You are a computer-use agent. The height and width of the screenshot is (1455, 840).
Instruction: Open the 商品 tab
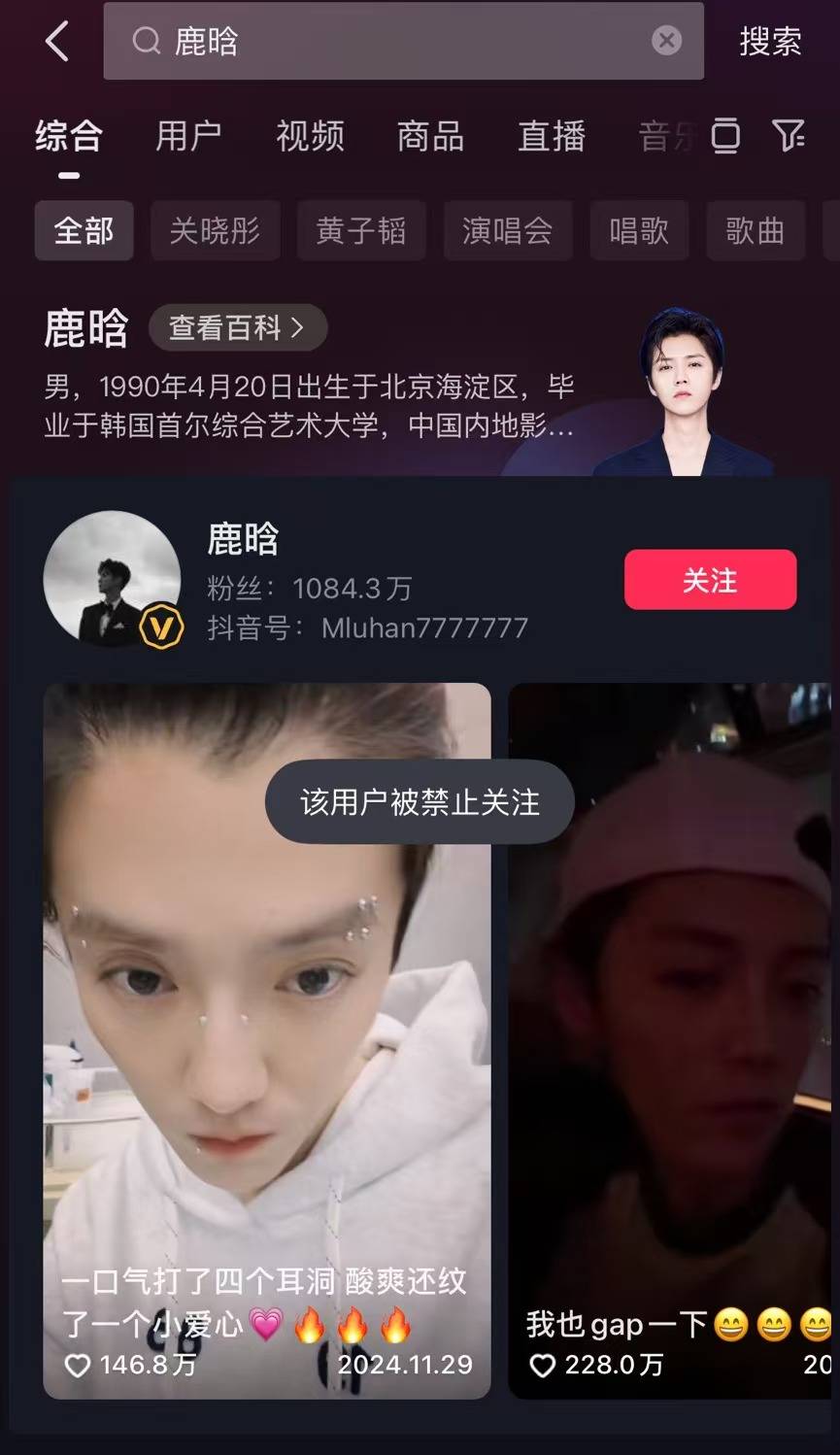430,136
